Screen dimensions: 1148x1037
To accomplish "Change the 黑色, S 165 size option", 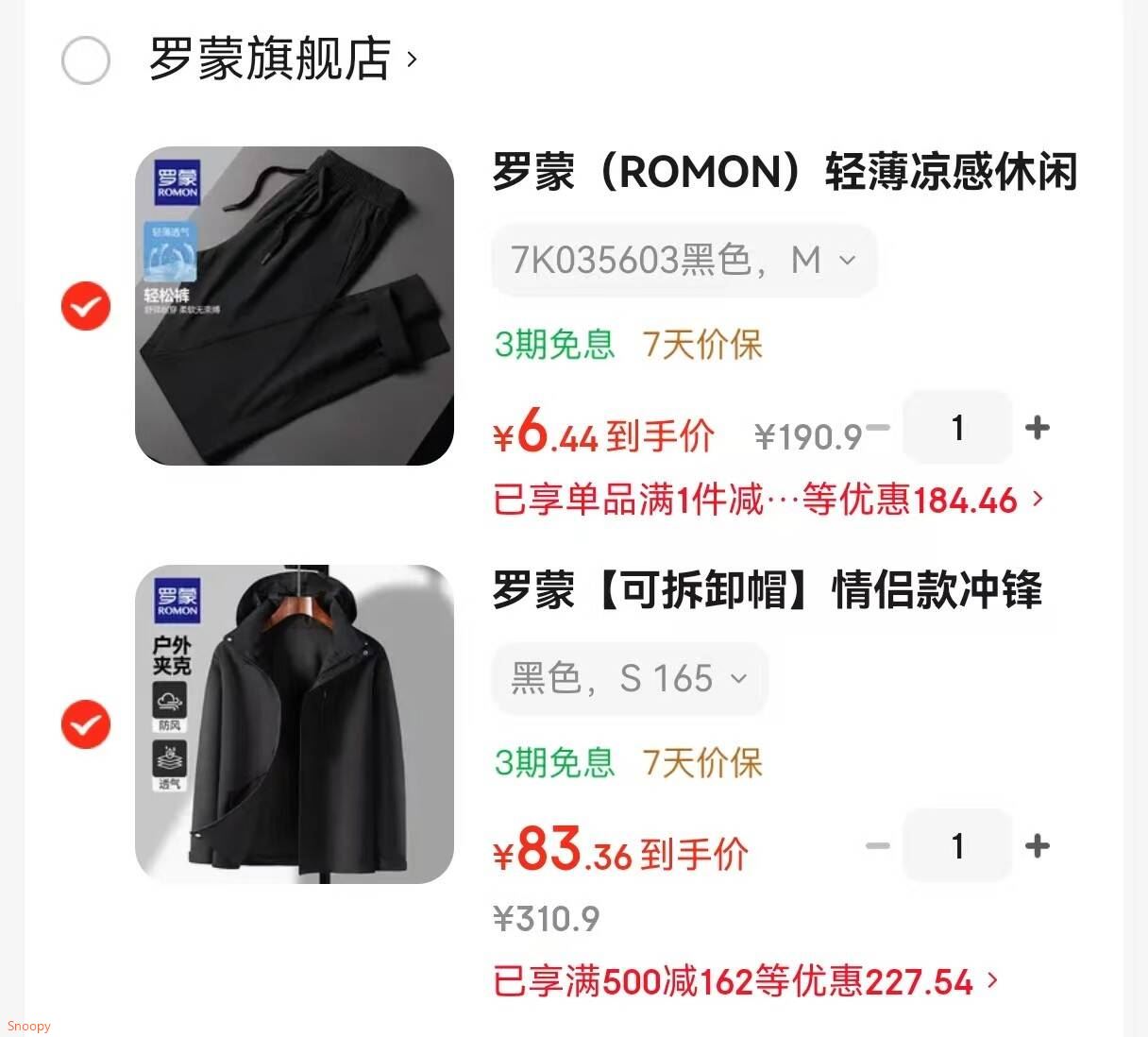I will (x=629, y=678).
